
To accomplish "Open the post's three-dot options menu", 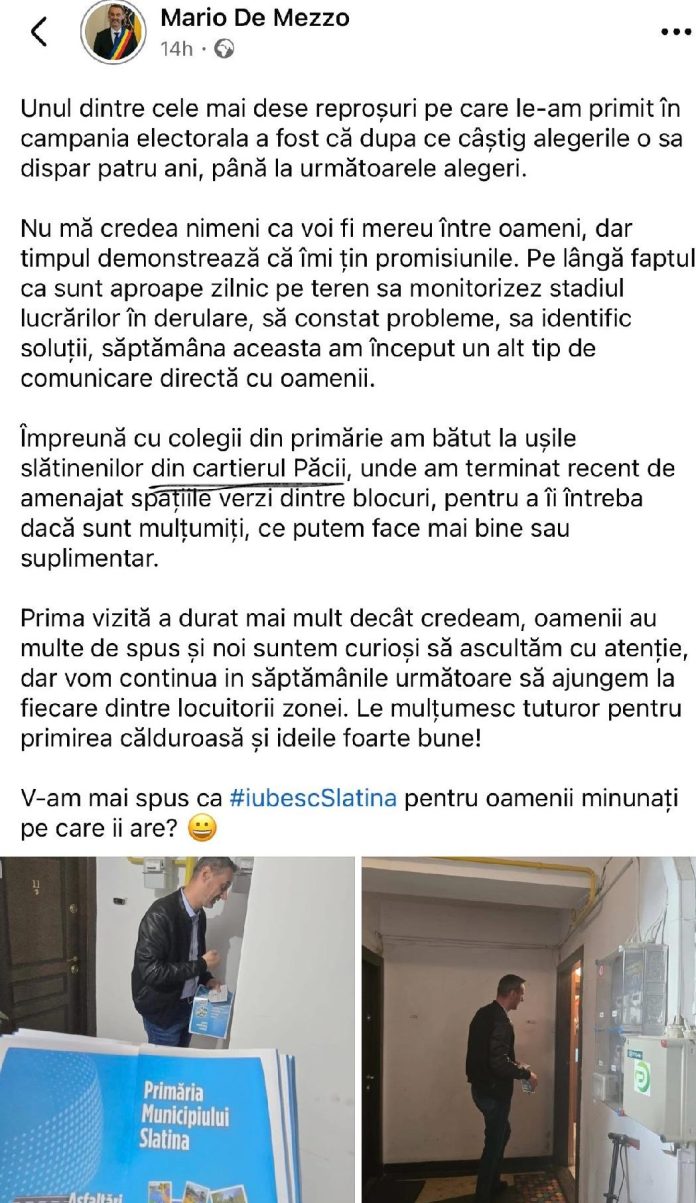I will (x=676, y=32).
